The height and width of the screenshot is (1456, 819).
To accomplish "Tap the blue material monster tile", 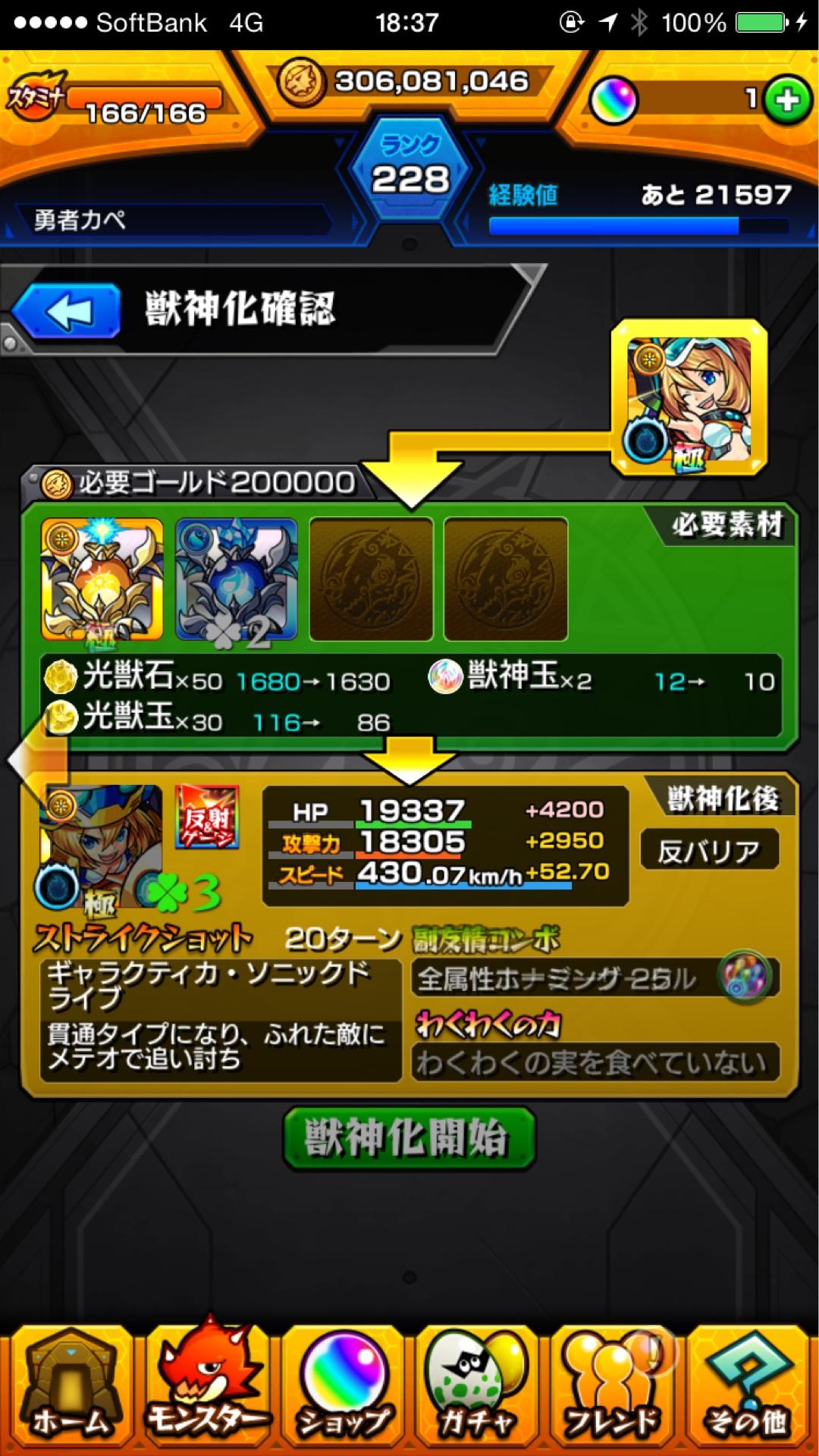I will pyautogui.click(x=236, y=579).
